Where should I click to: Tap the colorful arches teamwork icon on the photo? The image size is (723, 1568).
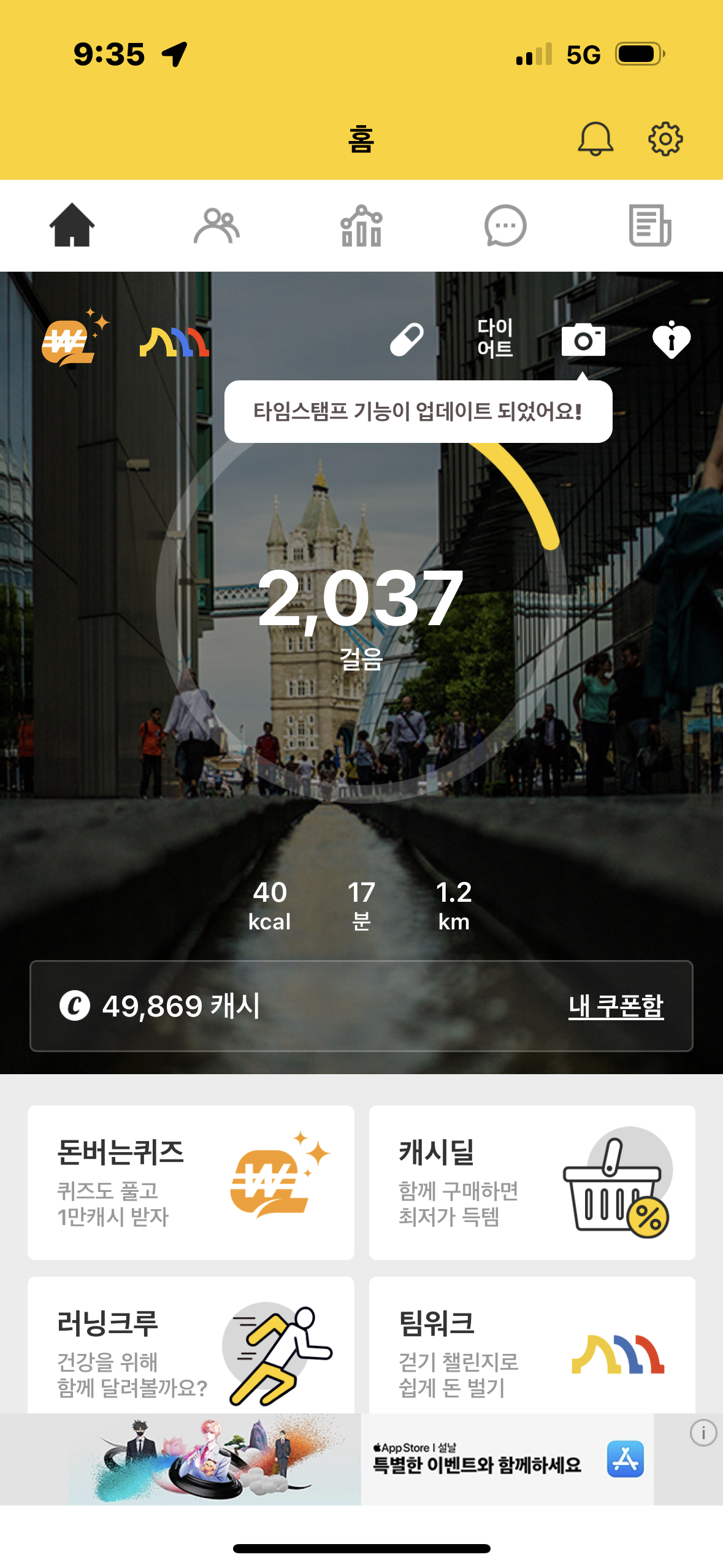175,341
